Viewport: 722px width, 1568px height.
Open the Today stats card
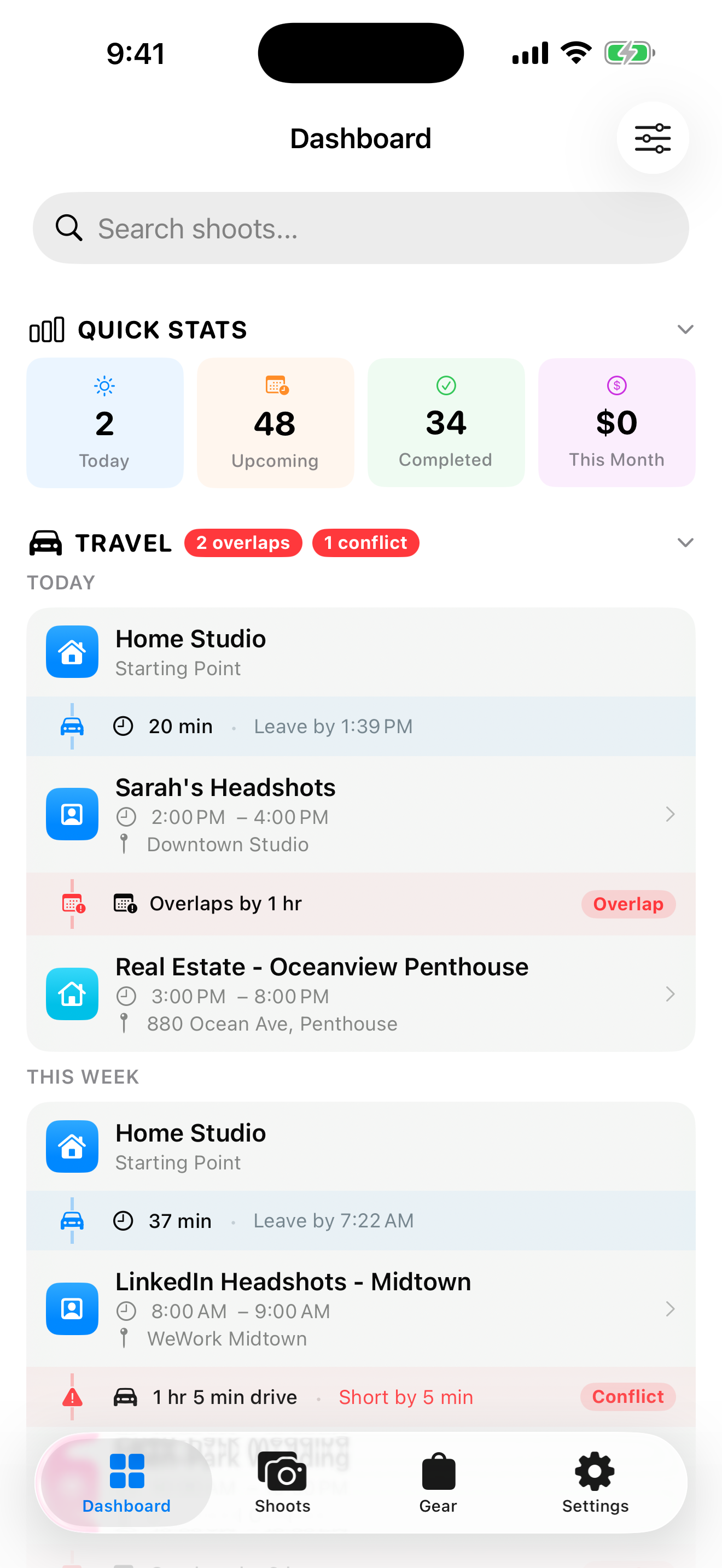point(104,423)
